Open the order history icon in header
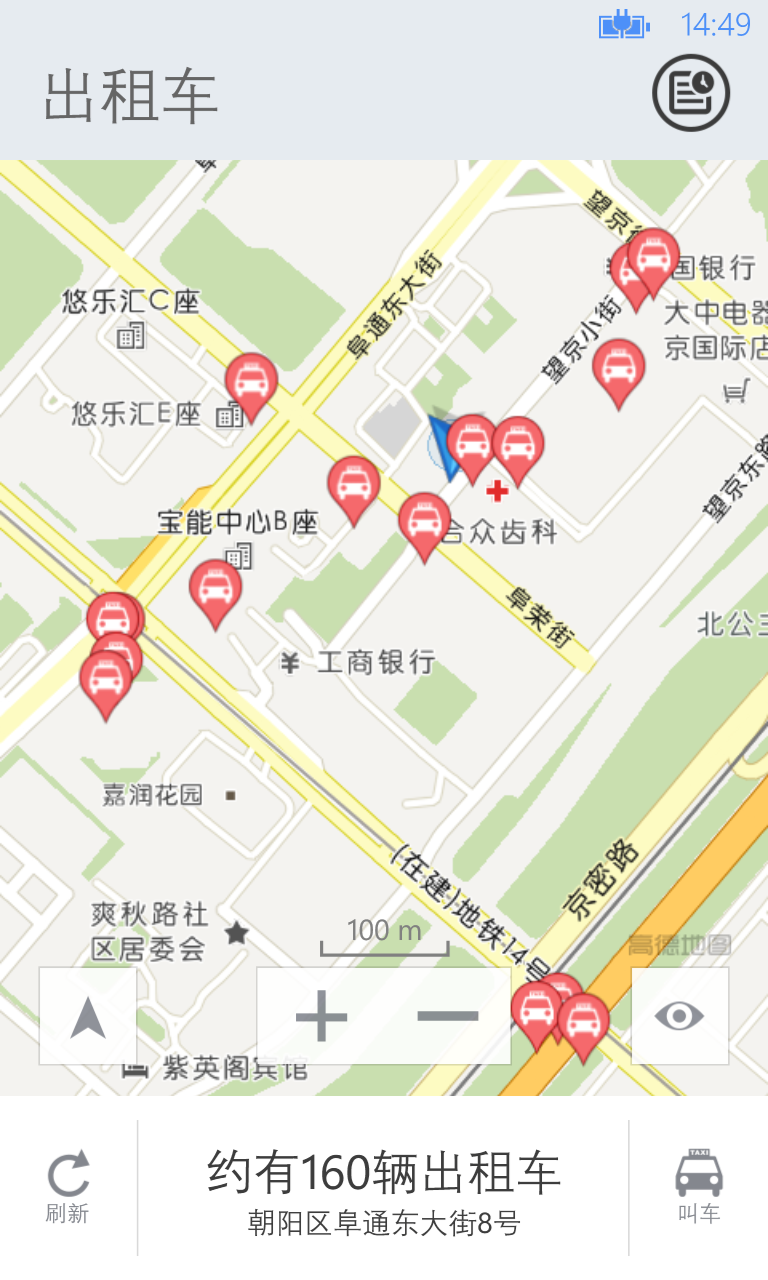Screen dimensions: 768x1280 click(x=691, y=94)
